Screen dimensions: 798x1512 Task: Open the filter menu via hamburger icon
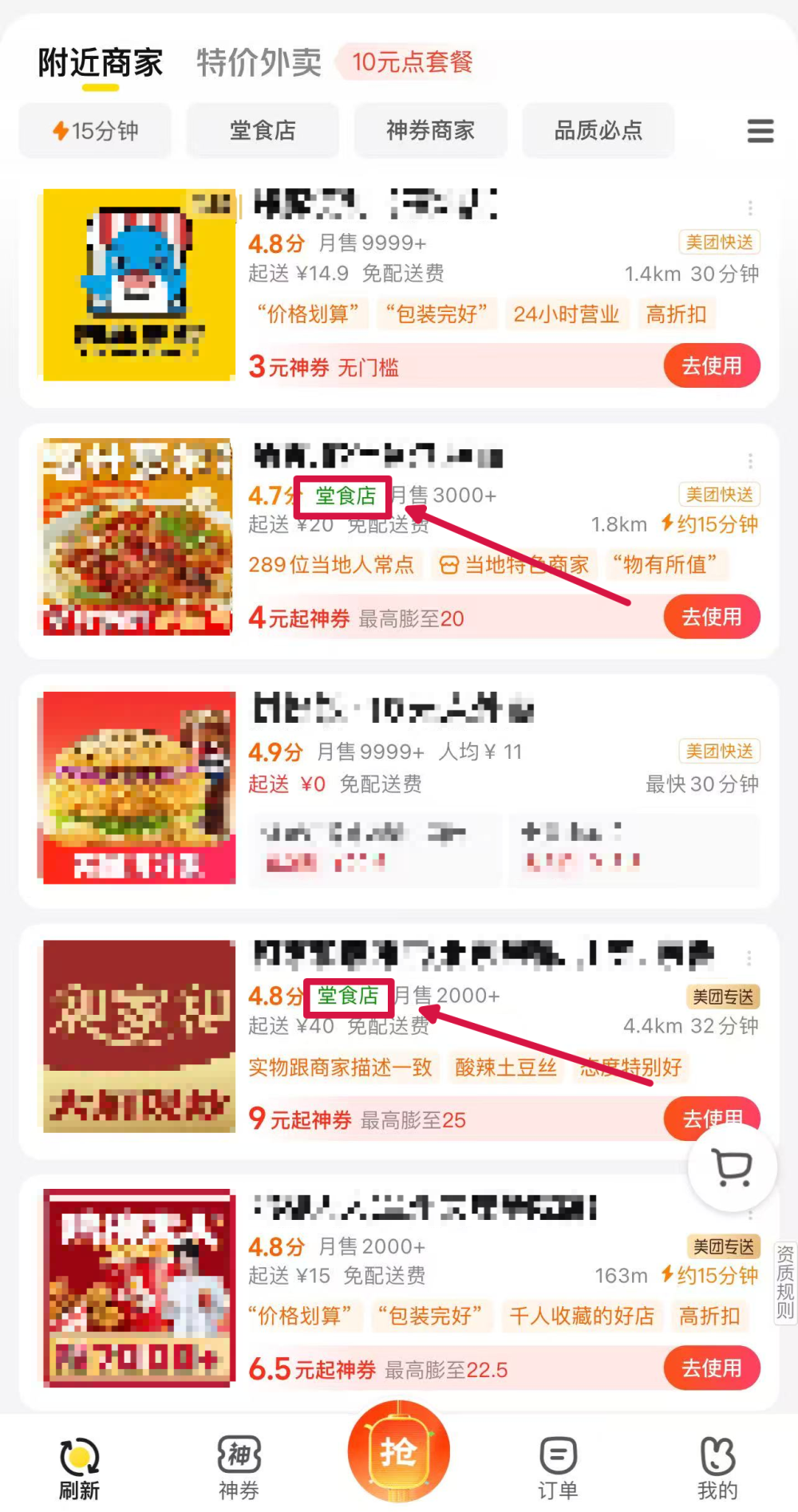(760, 131)
